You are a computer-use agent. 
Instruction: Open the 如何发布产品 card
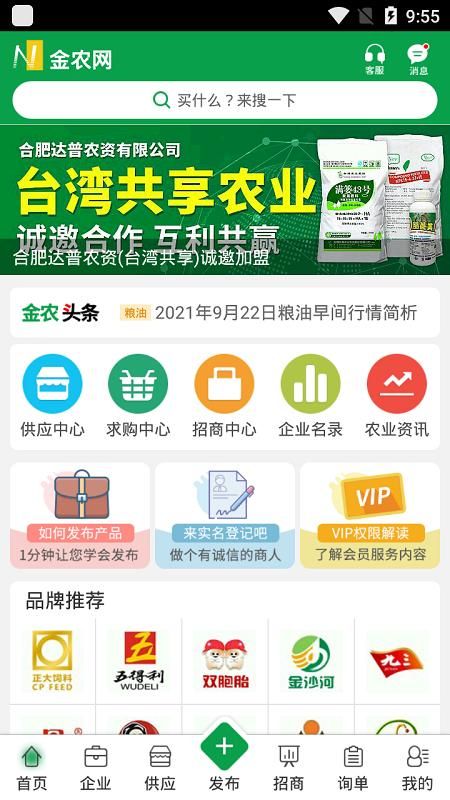tap(80, 516)
